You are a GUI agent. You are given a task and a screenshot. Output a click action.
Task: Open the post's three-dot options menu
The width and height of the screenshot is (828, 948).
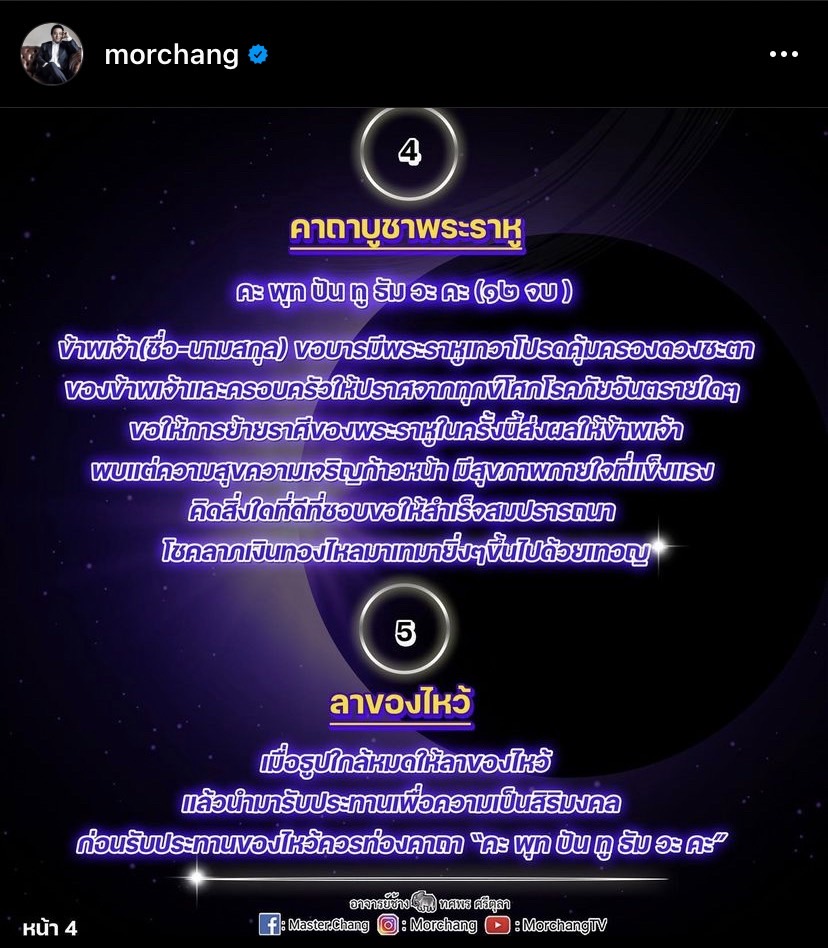point(783,55)
